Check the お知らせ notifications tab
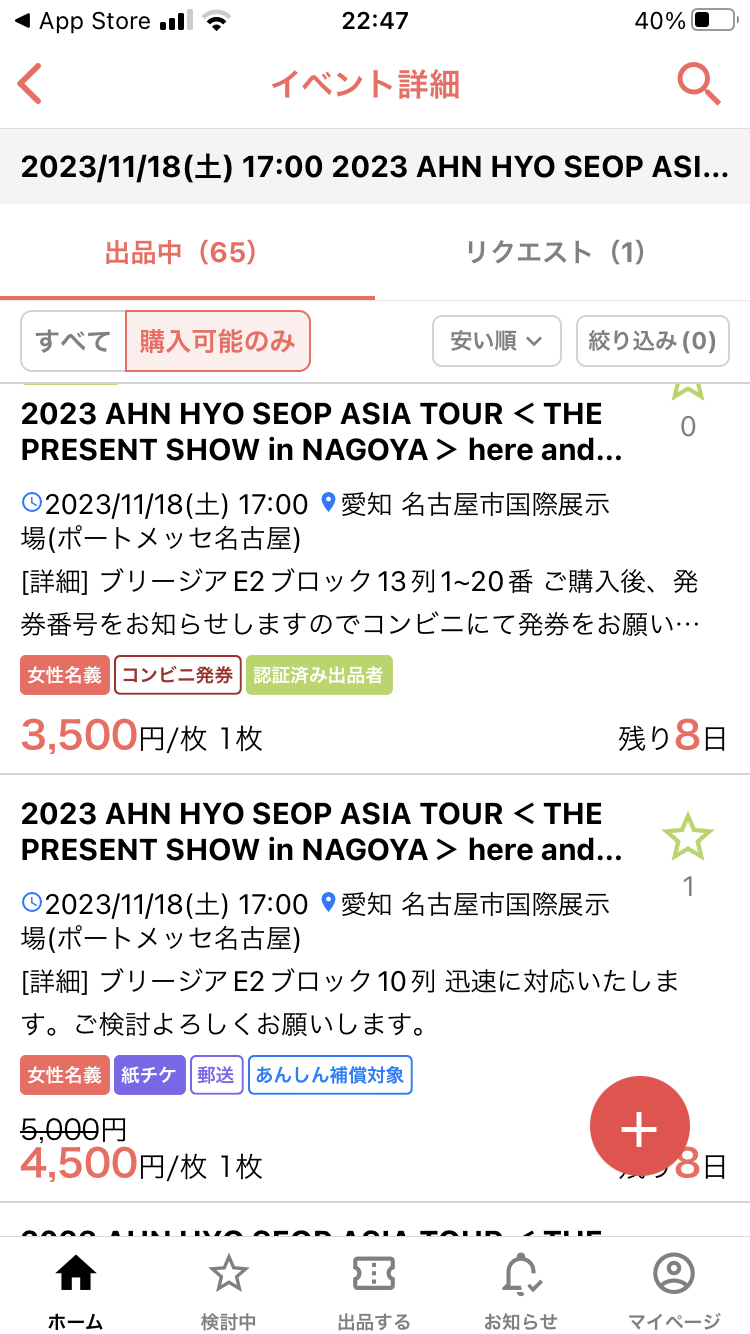The image size is (750, 1334). point(521,1290)
